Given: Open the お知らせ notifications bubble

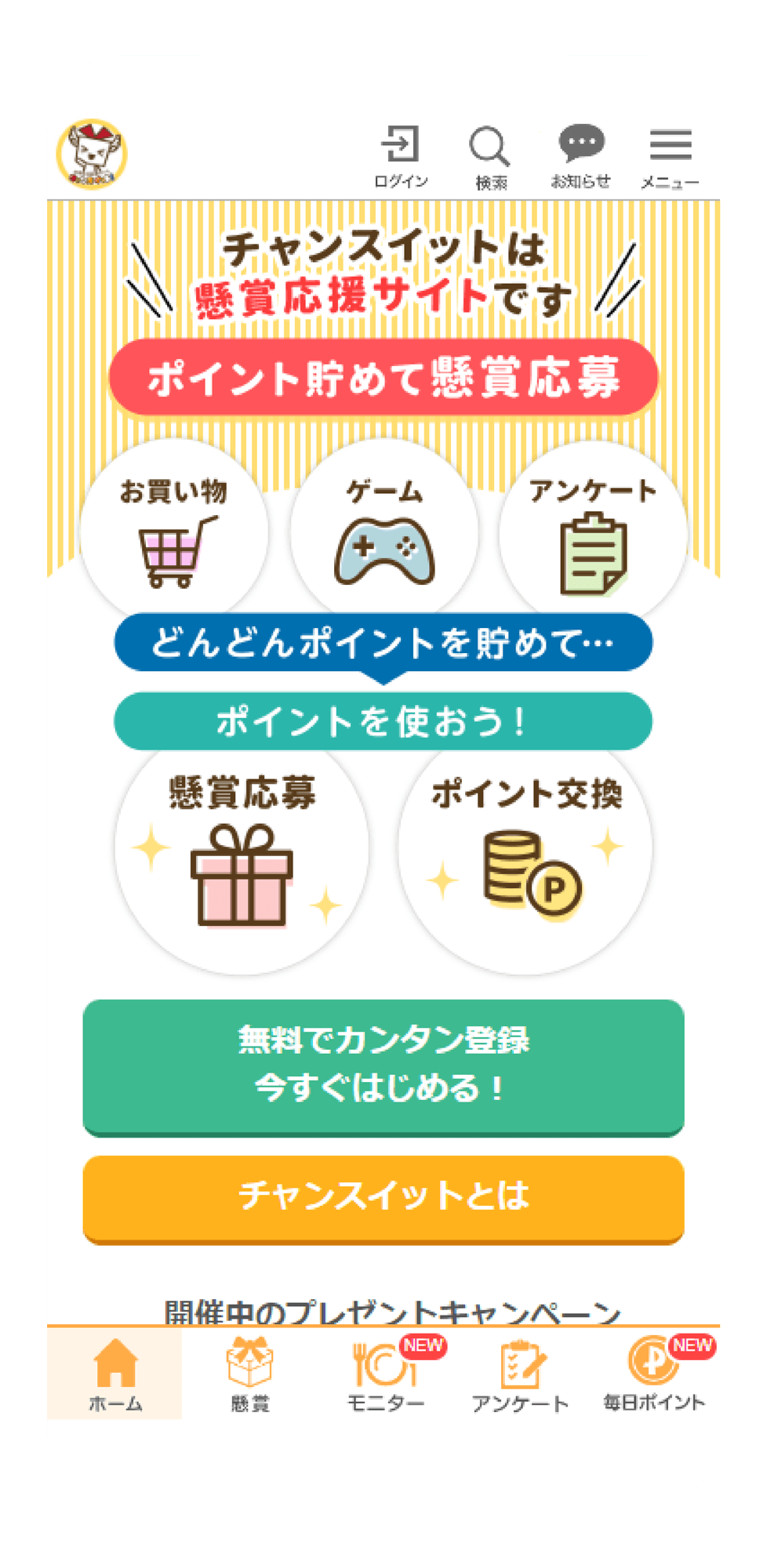Looking at the screenshot, I should tap(580, 155).
